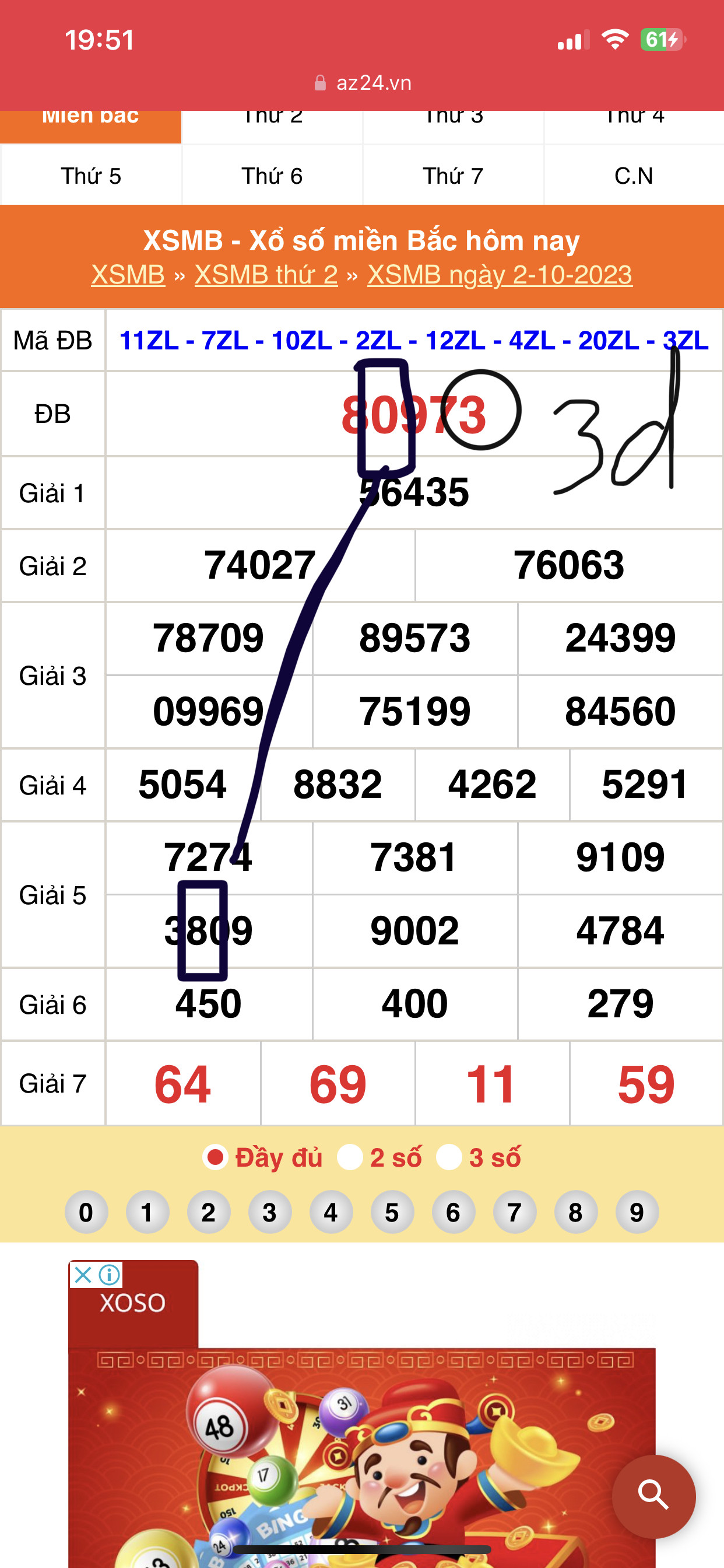Follow the XSMB thứ 2 link
This screenshot has width=724, height=1568.
click(266, 275)
